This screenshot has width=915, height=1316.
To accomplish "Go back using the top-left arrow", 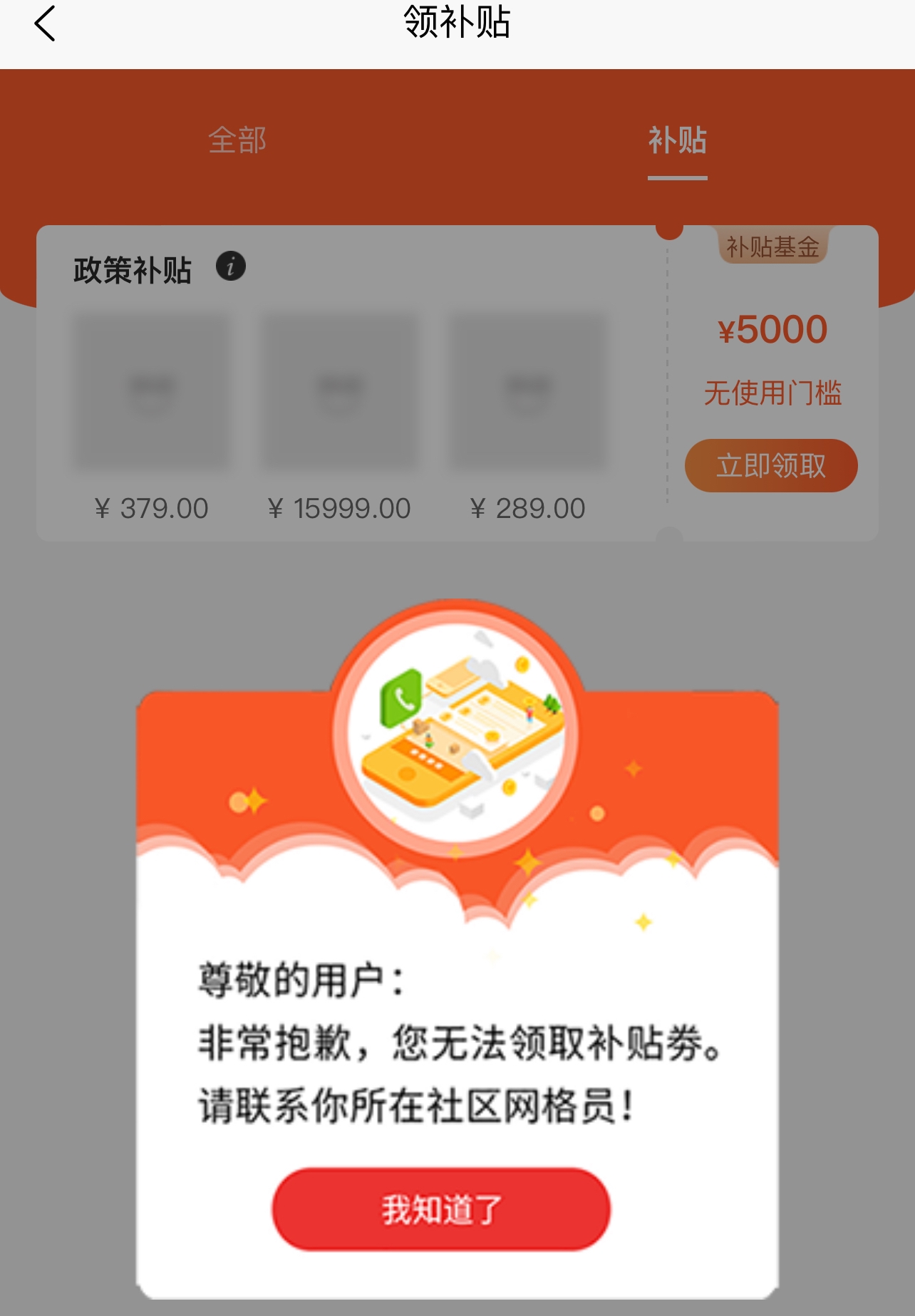I will (45, 24).
